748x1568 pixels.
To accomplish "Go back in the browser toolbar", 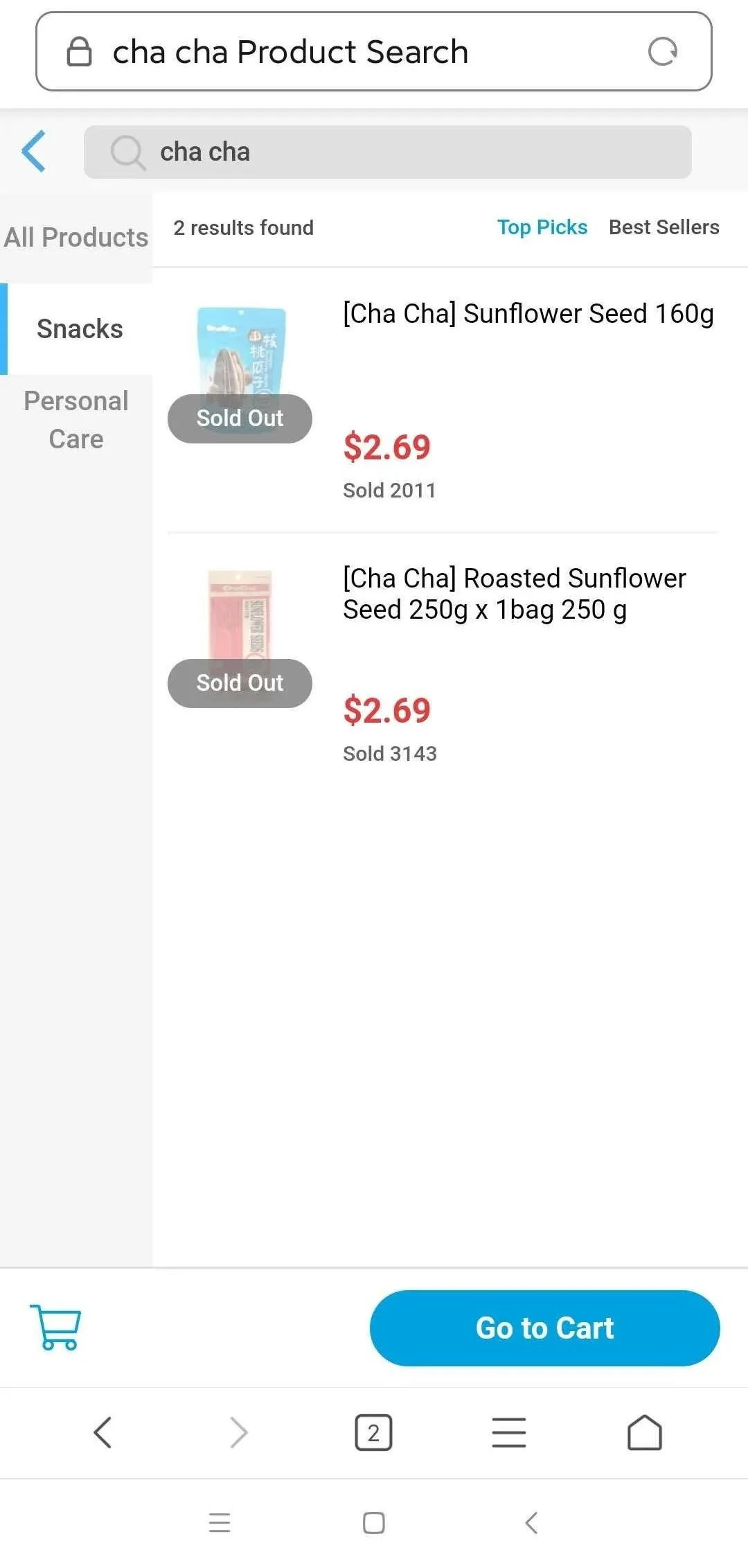I will 103,1432.
